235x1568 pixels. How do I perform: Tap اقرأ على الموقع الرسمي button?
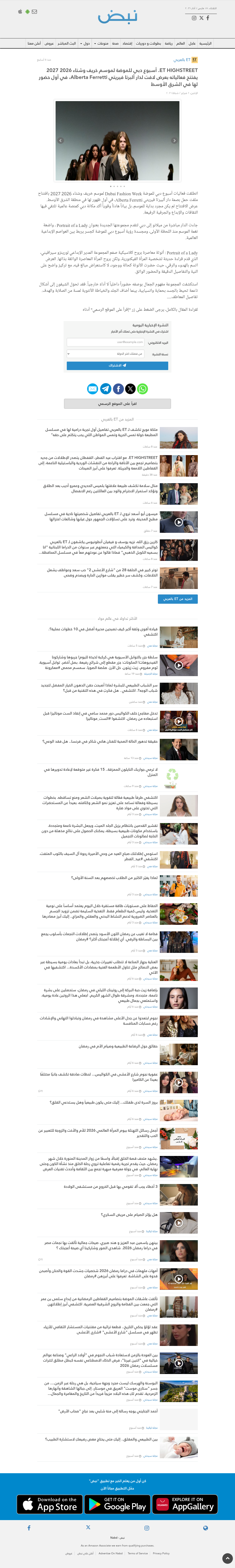pos(117,404)
